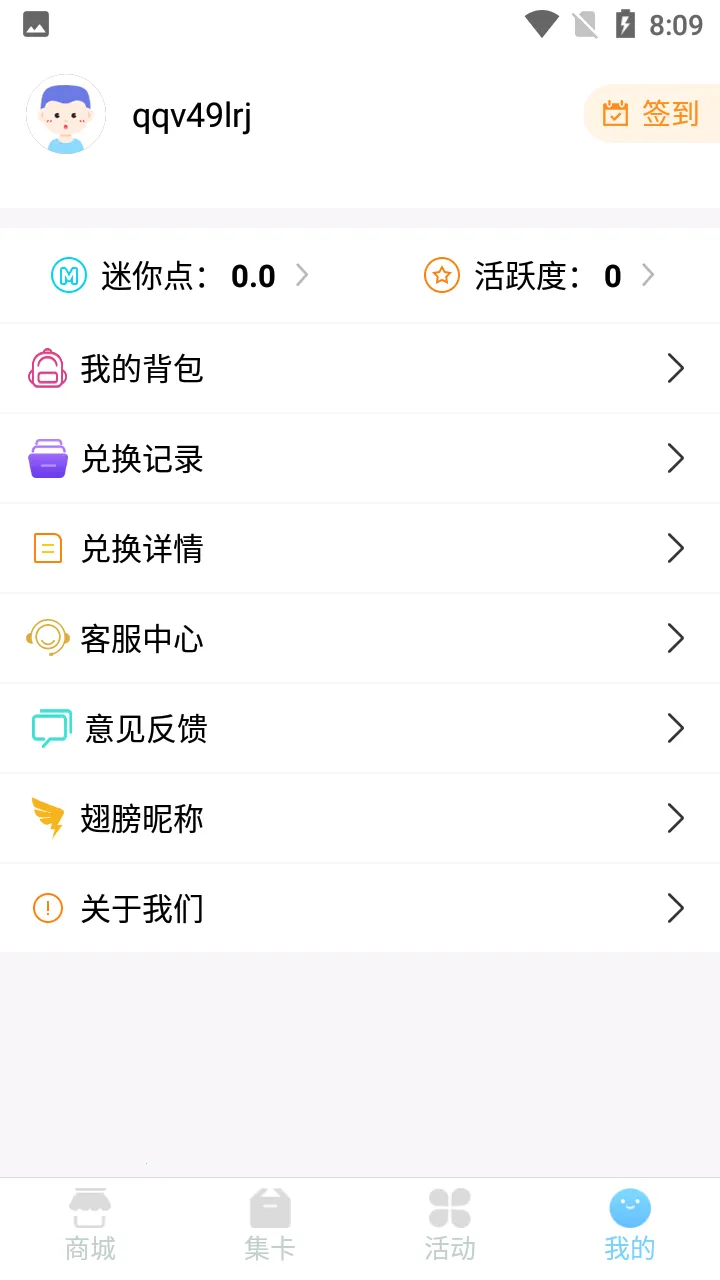Click the 关于我们 info icon
Image resolution: width=720 pixels, height=1280 pixels.
click(47, 908)
